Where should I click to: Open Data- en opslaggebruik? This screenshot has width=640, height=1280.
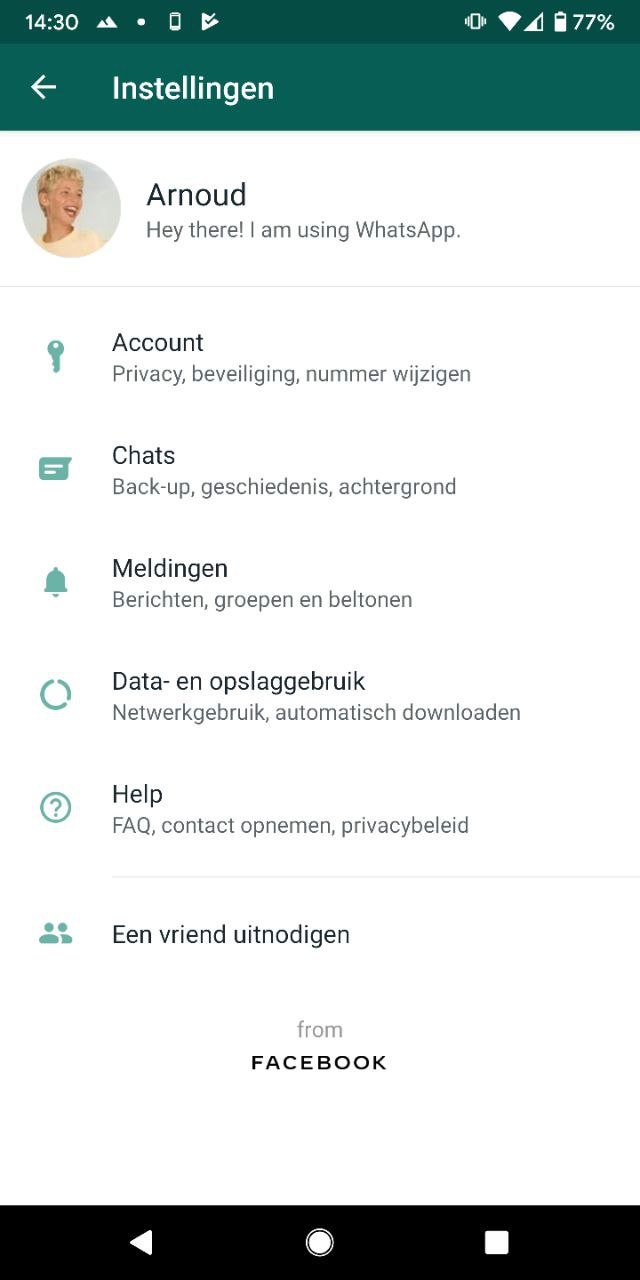tap(320, 696)
